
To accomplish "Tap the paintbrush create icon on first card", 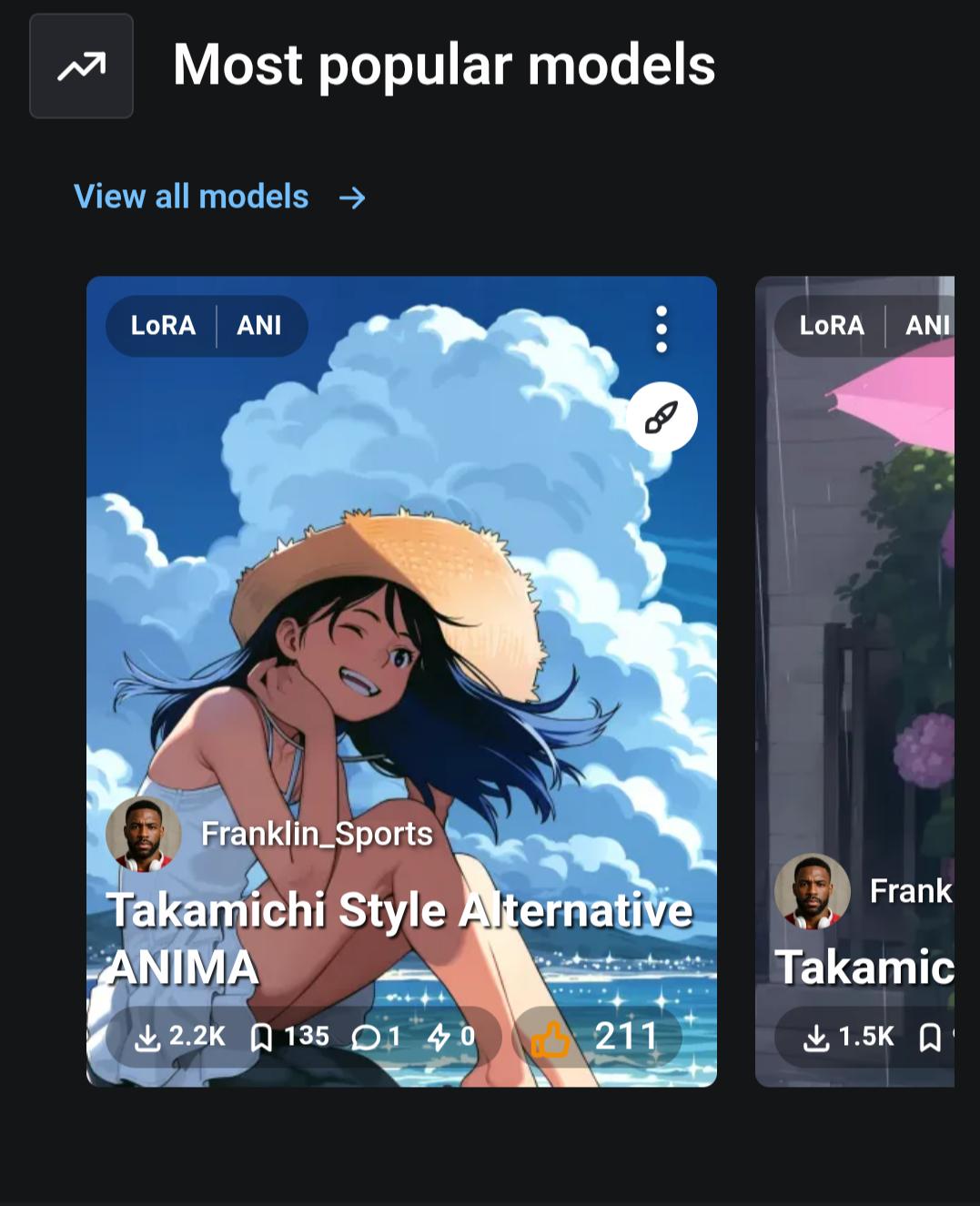I will pyautogui.click(x=662, y=417).
